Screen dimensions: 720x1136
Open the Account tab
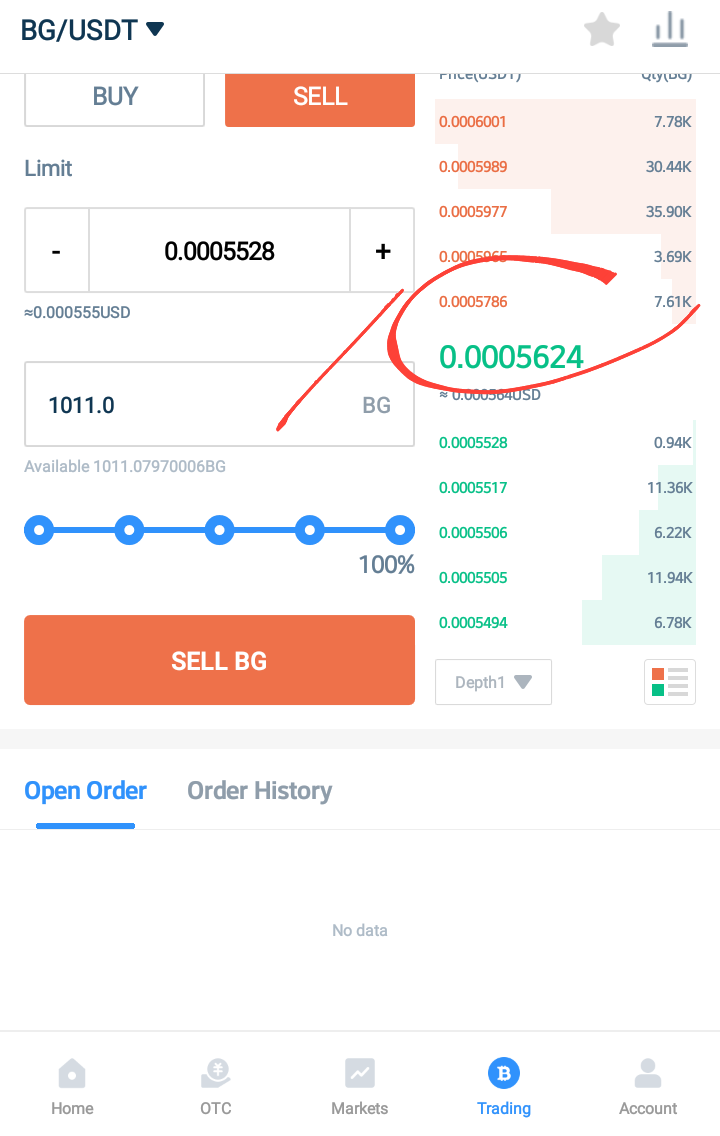(647, 1088)
